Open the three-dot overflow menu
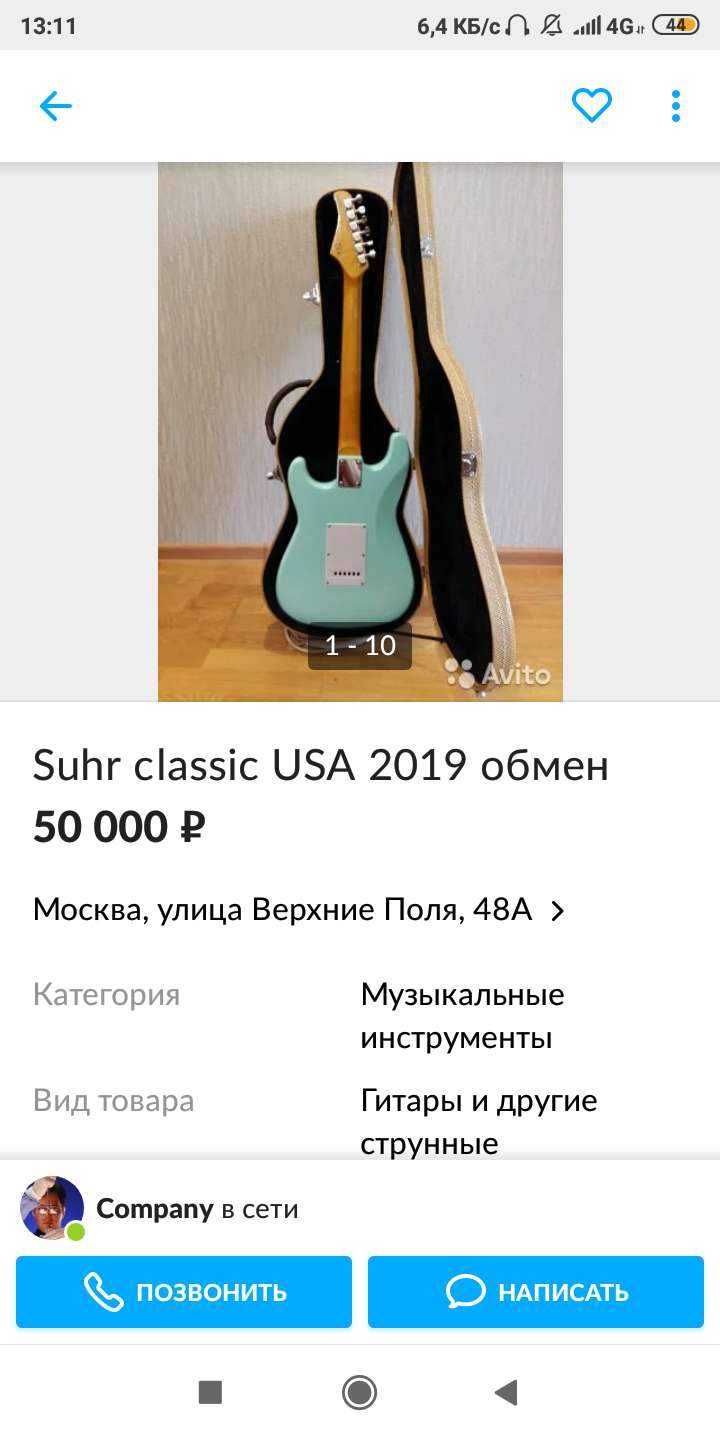720x1440 pixels. (x=676, y=106)
